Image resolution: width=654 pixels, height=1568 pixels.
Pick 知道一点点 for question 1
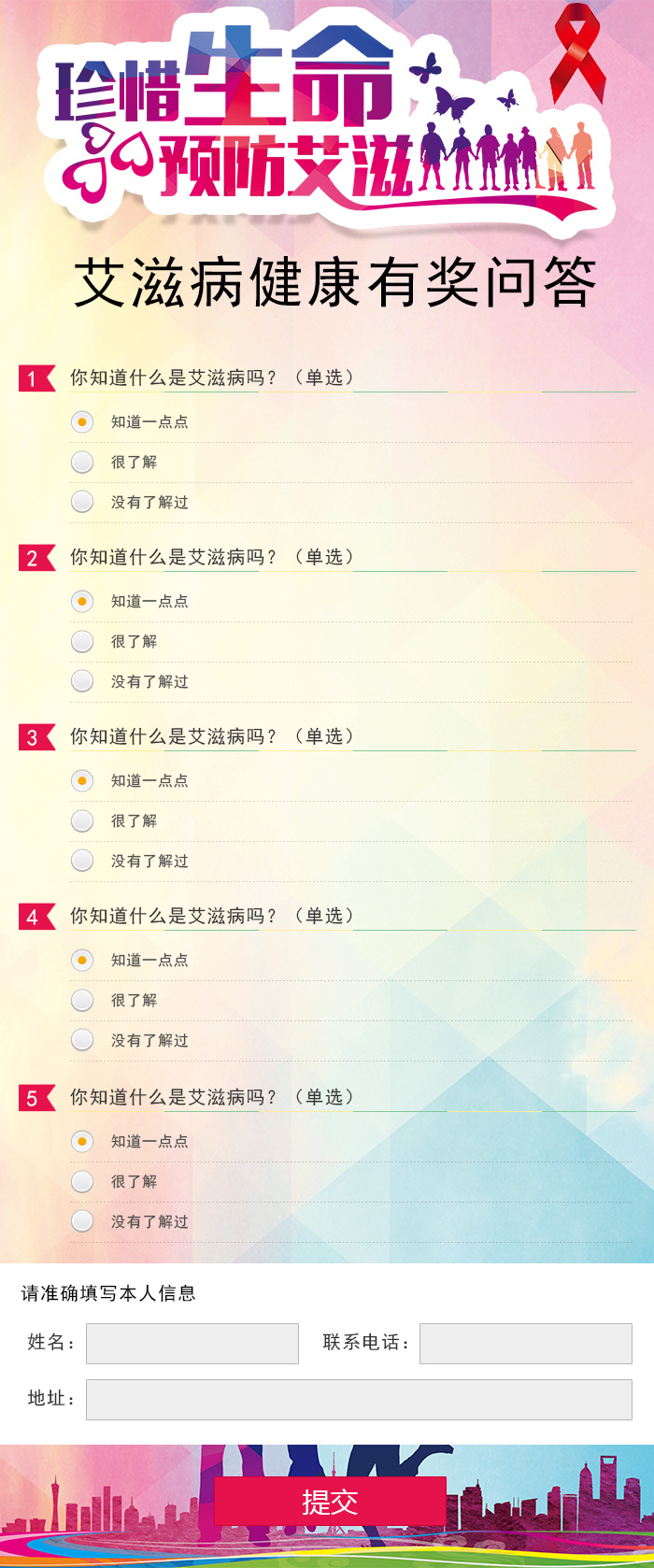click(82, 421)
